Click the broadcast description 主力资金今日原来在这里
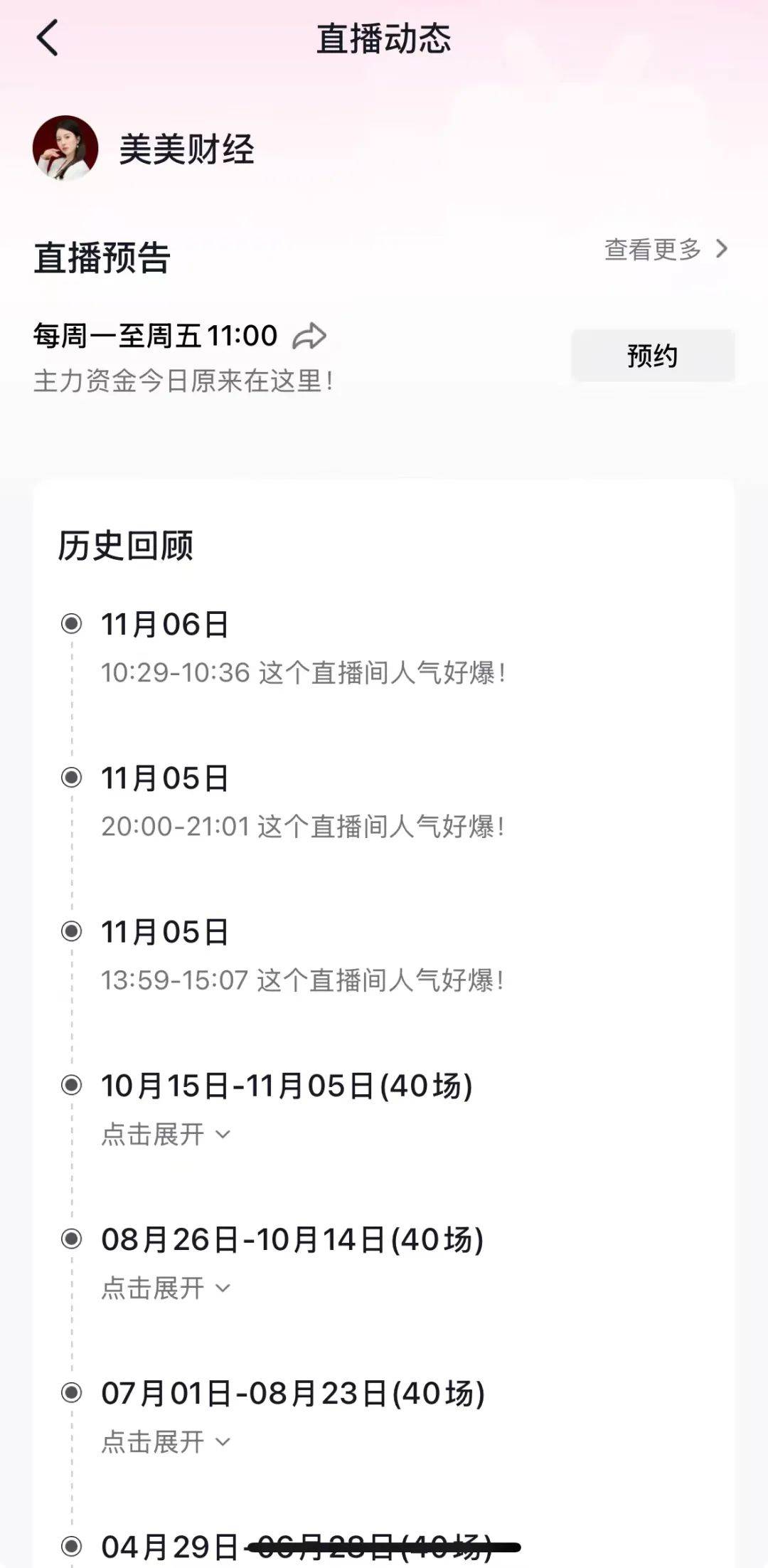 tap(185, 381)
